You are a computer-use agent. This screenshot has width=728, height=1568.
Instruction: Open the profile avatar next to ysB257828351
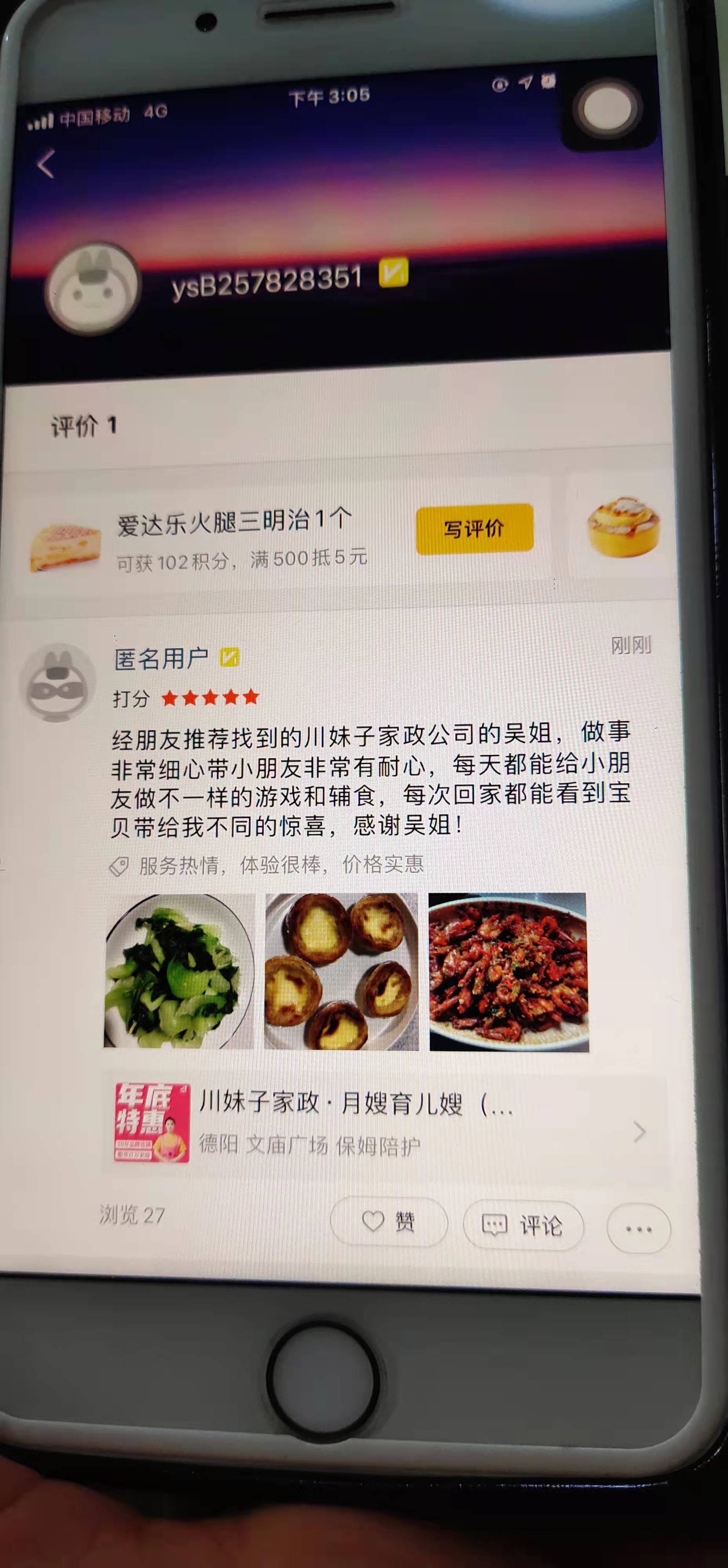coord(93,290)
